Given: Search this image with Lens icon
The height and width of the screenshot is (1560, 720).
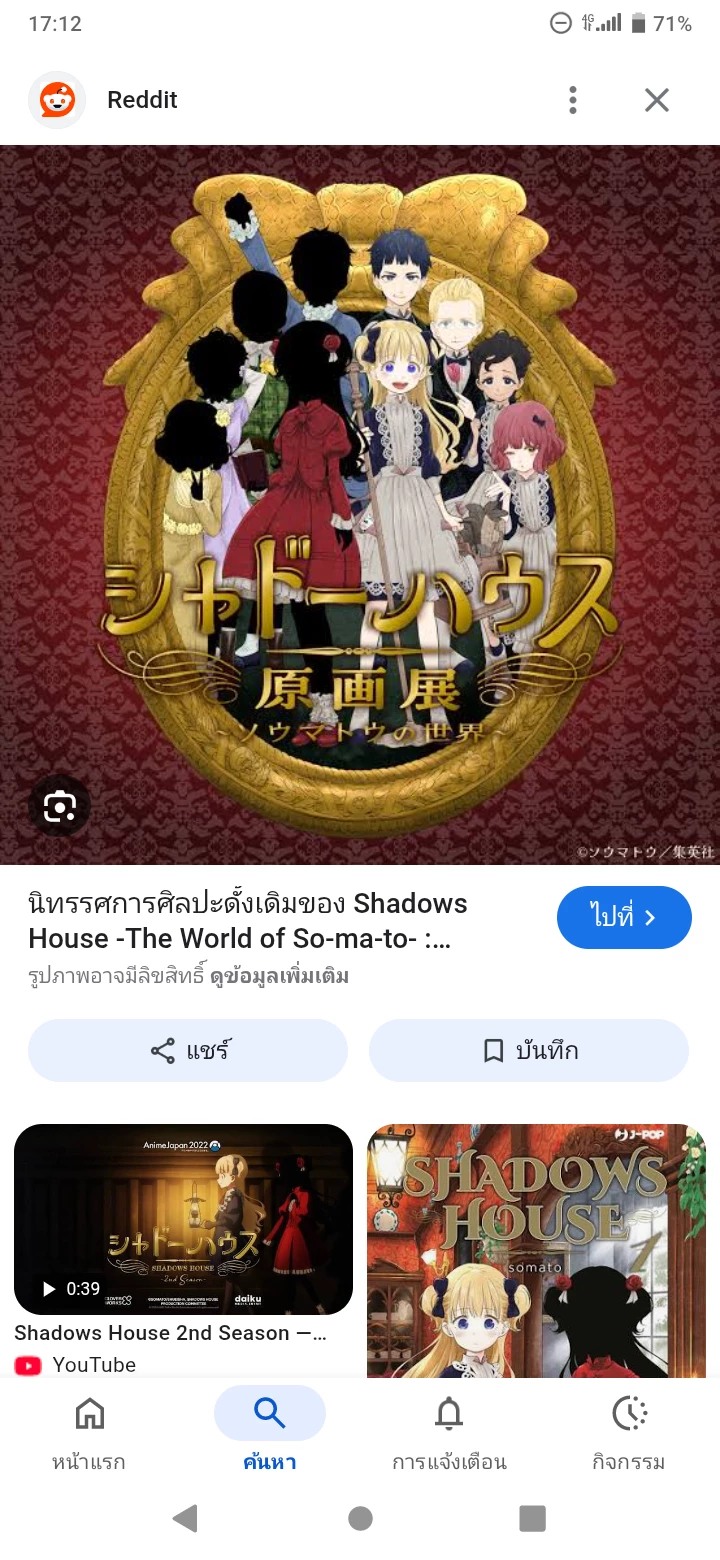Looking at the screenshot, I should click(59, 806).
